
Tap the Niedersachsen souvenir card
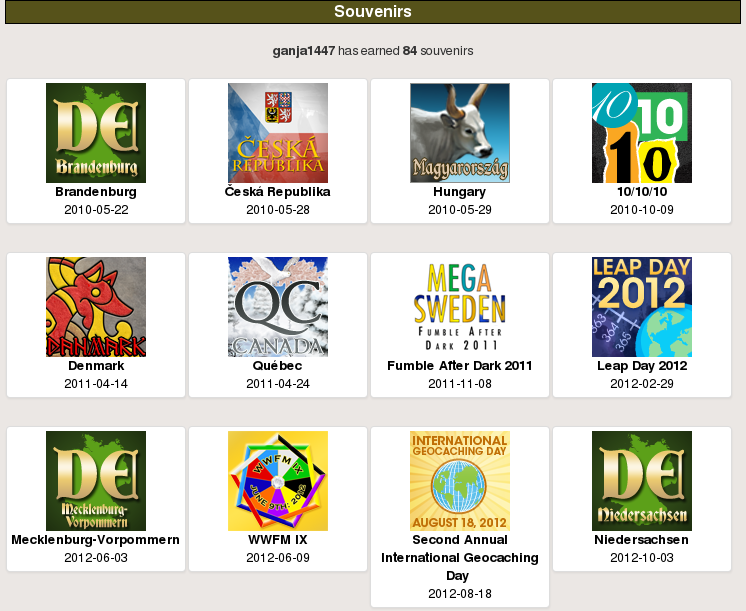[x=642, y=481]
